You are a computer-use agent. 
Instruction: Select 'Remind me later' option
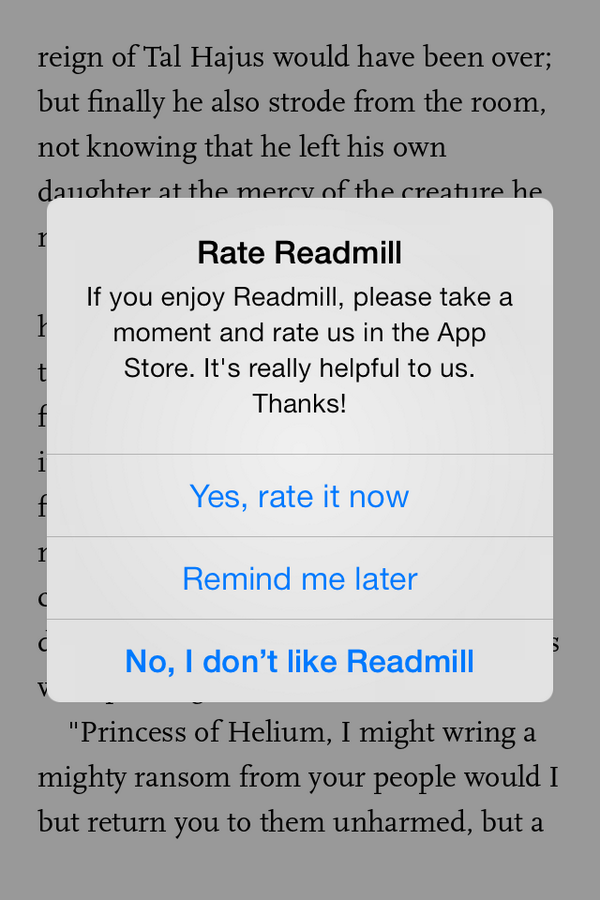click(299, 579)
